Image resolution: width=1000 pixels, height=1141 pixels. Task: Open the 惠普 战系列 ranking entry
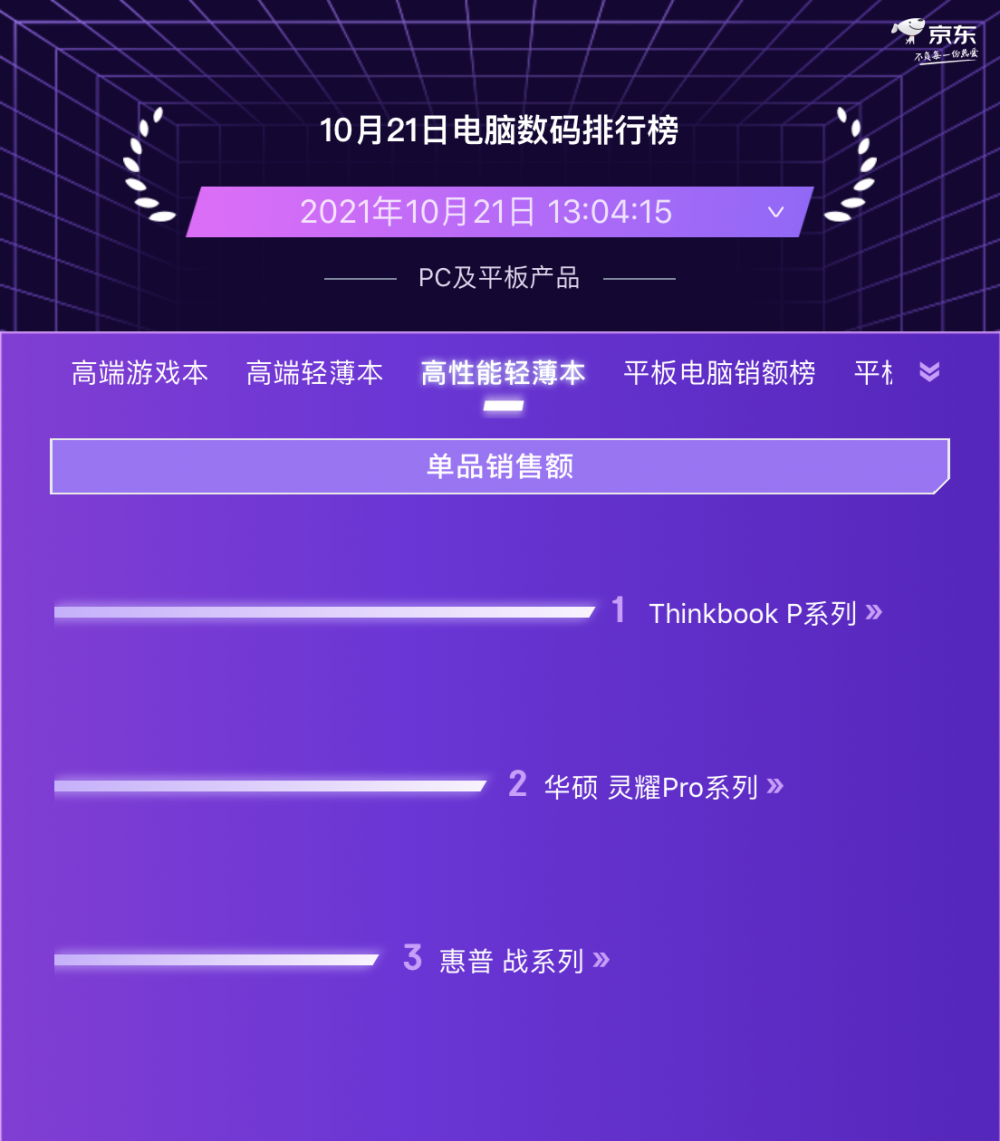pos(524,961)
